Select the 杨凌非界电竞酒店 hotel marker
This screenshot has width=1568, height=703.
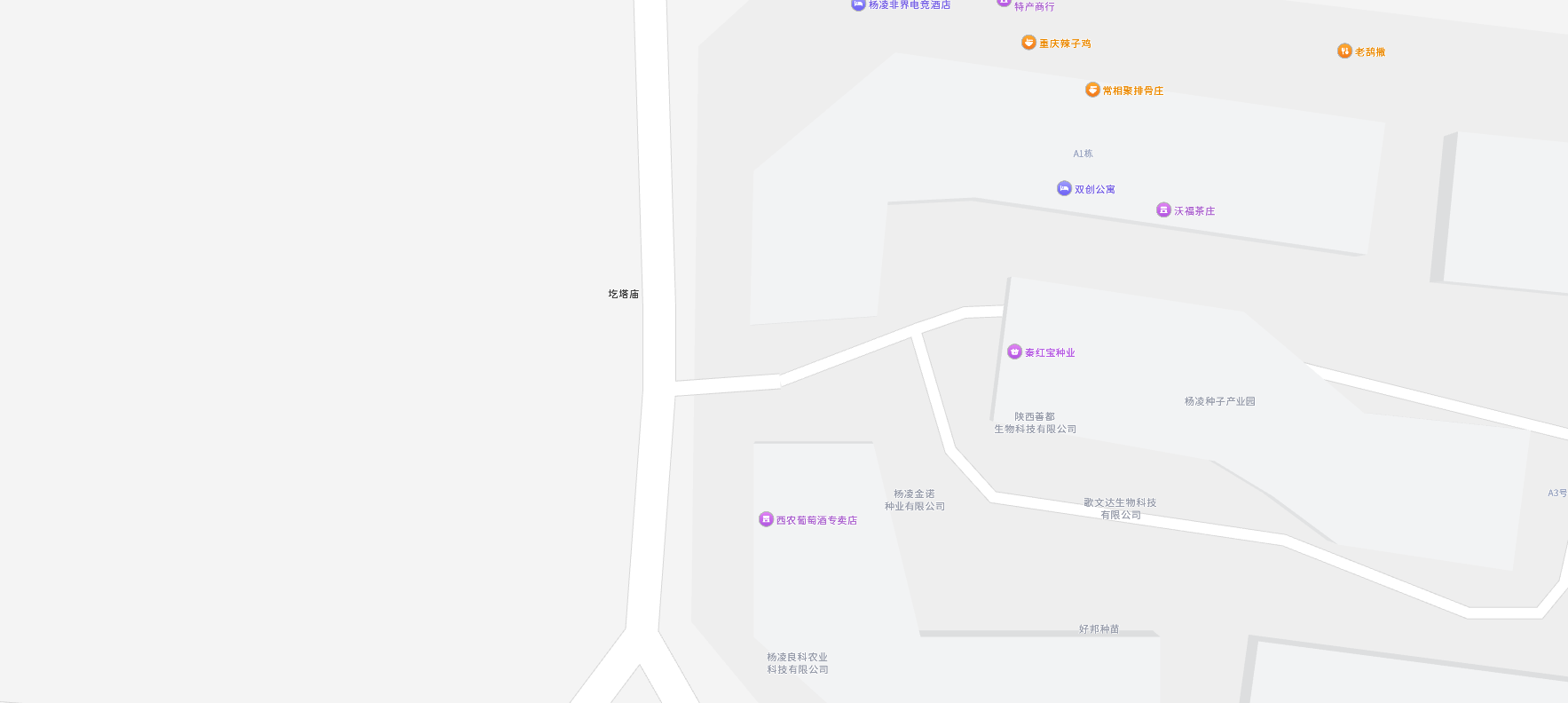(858, 4)
